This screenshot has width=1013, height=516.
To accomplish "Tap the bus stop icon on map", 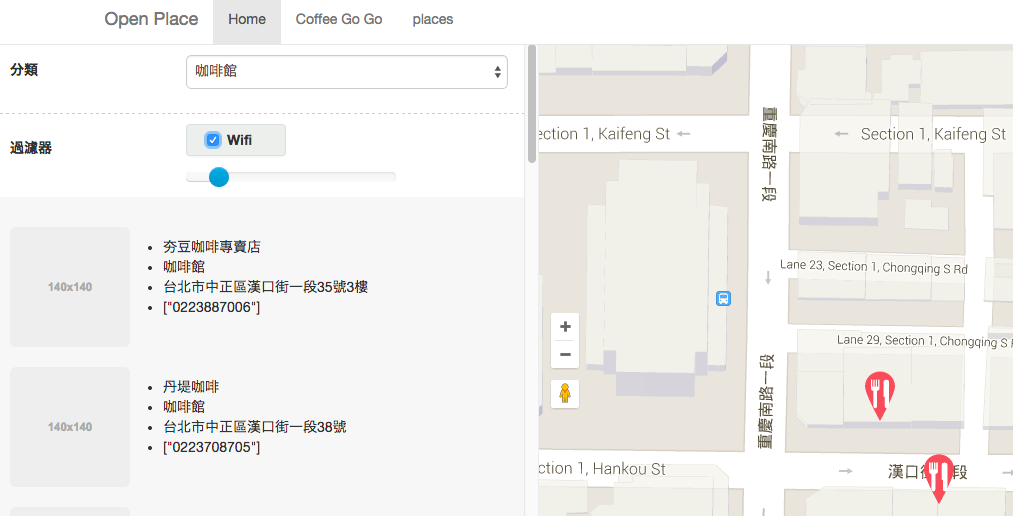I will (723, 298).
